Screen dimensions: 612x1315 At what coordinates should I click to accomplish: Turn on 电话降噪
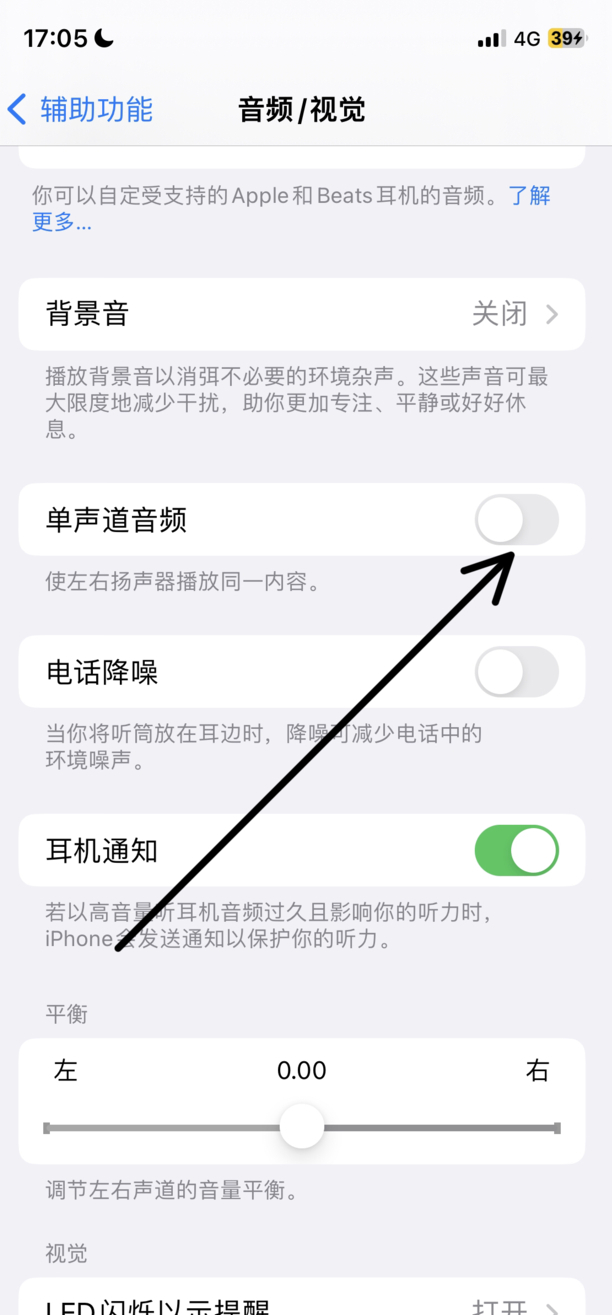pyautogui.click(x=516, y=672)
